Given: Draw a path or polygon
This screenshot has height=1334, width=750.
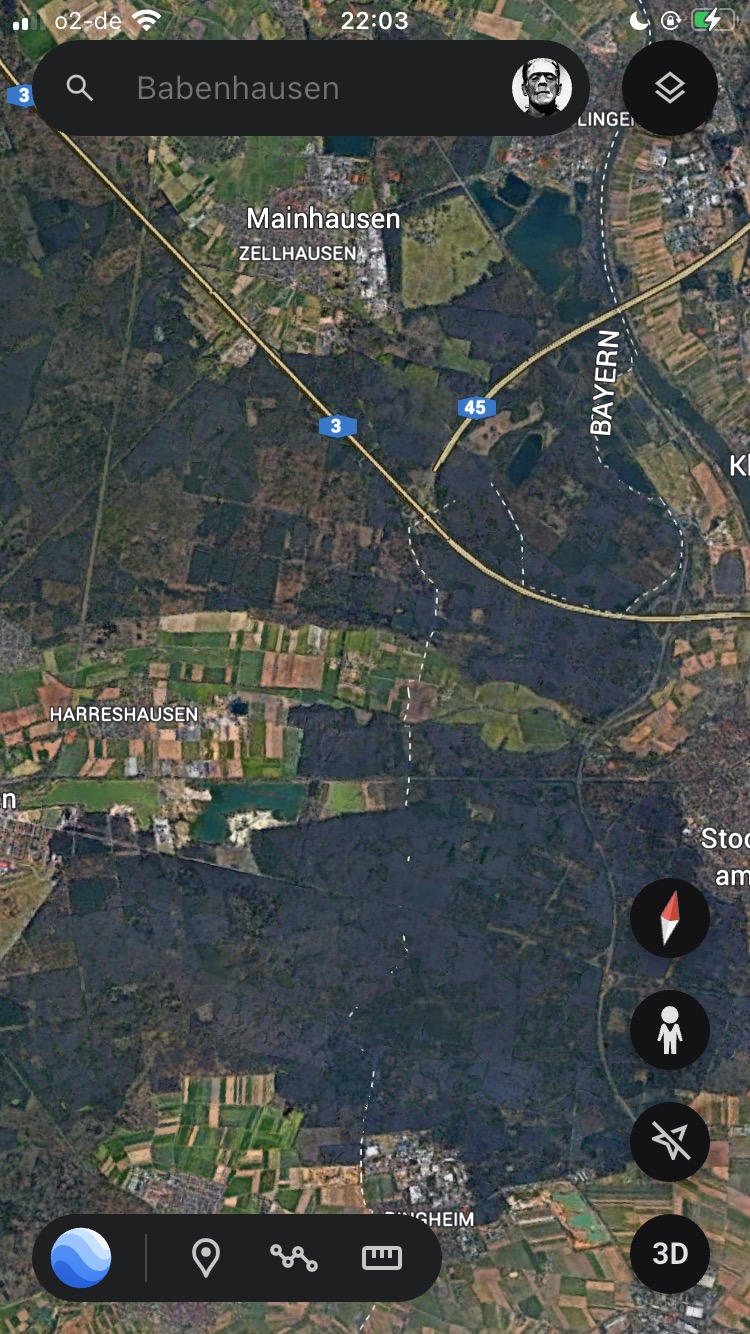Looking at the screenshot, I should [294, 1257].
